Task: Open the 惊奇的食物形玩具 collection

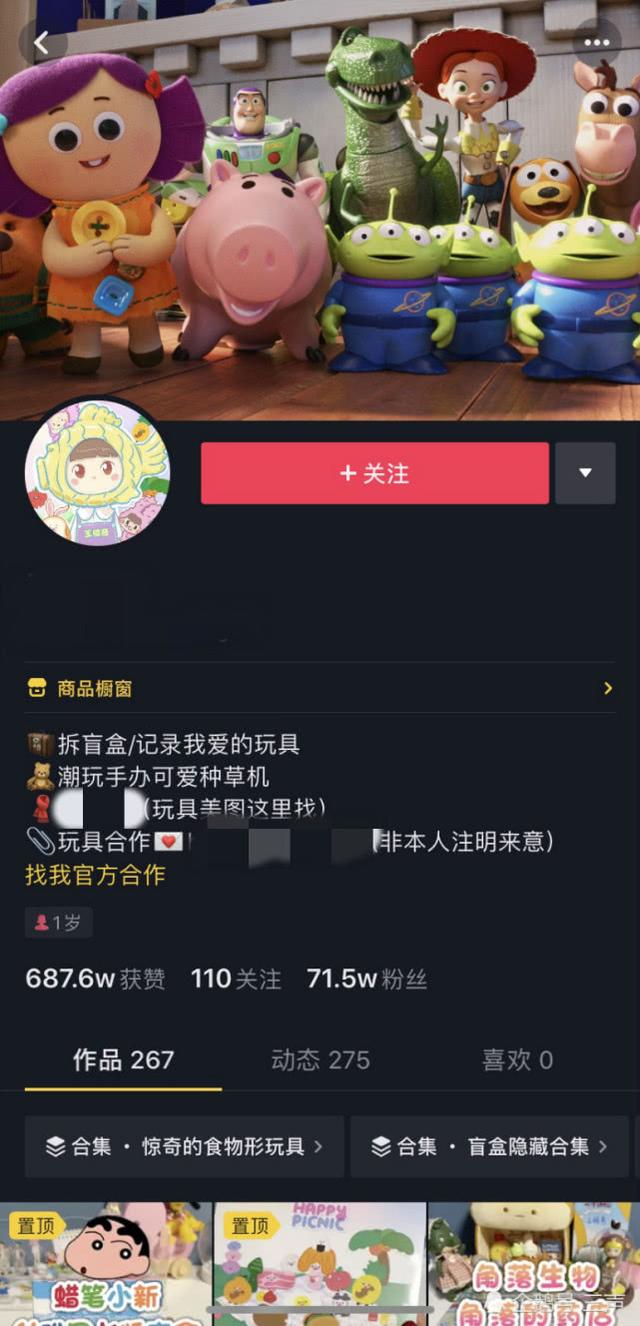Action: (185, 1146)
